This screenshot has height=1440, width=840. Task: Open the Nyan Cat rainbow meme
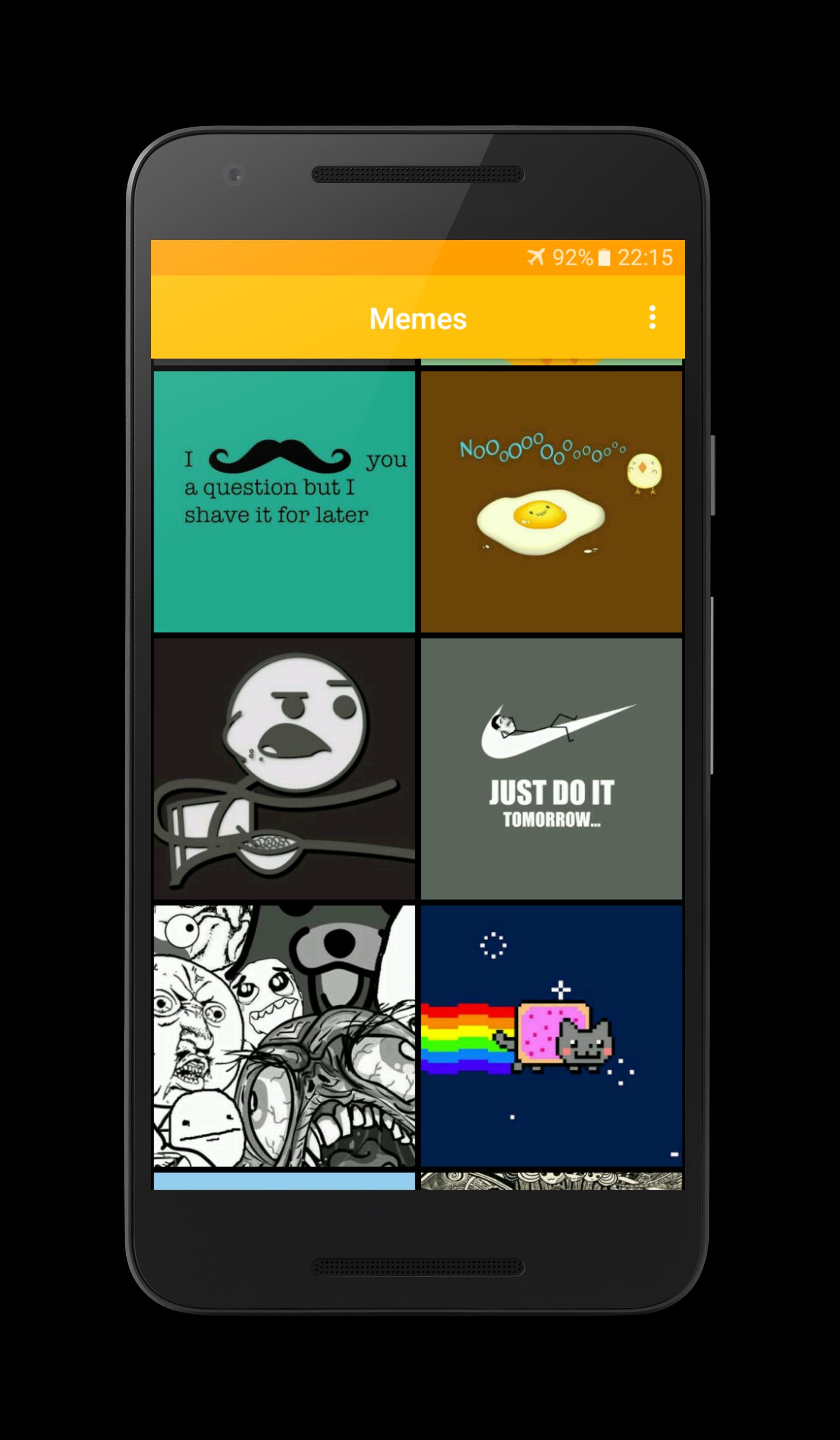(552, 1036)
